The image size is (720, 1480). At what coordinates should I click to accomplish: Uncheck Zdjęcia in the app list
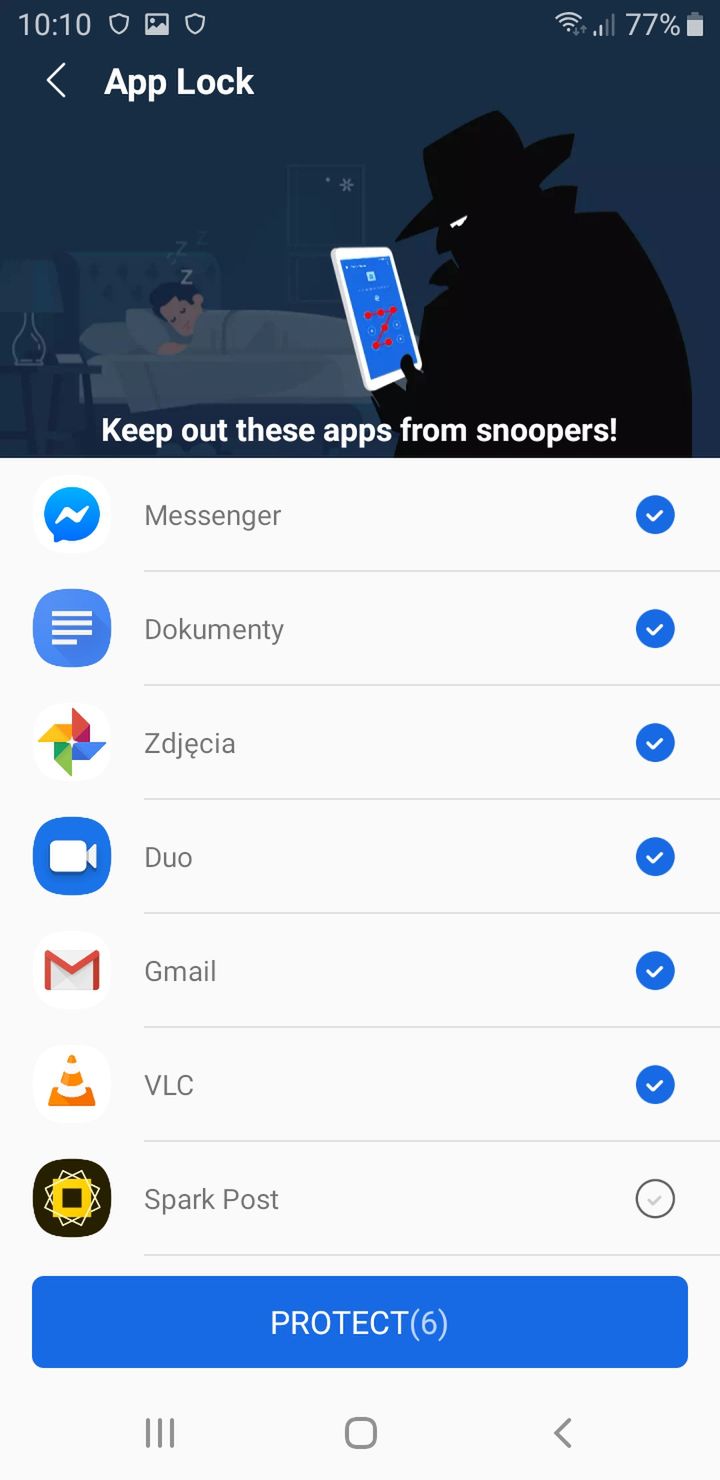pos(655,743)
